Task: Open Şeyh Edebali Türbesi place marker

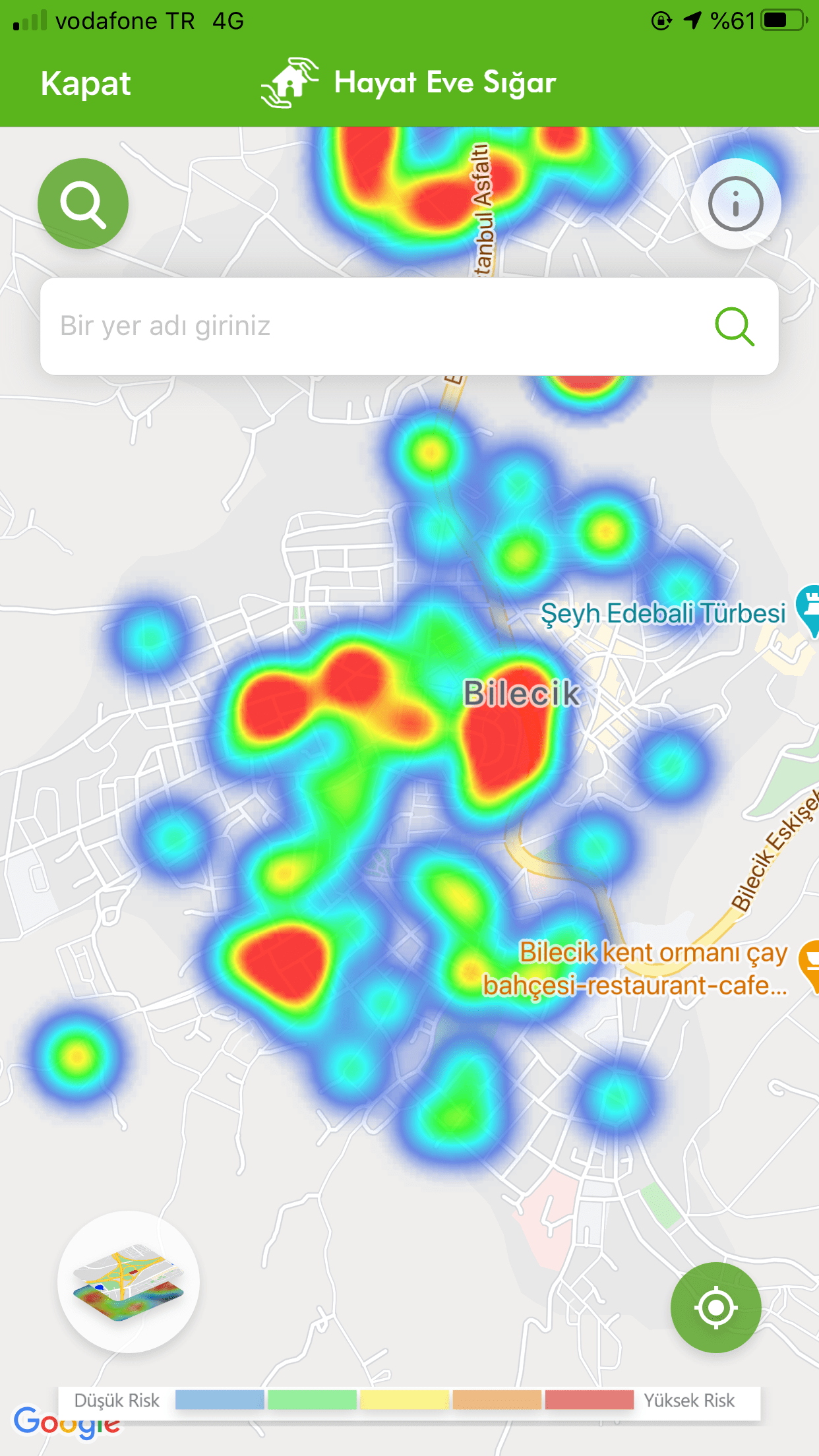Action: (x=810, y=610)
